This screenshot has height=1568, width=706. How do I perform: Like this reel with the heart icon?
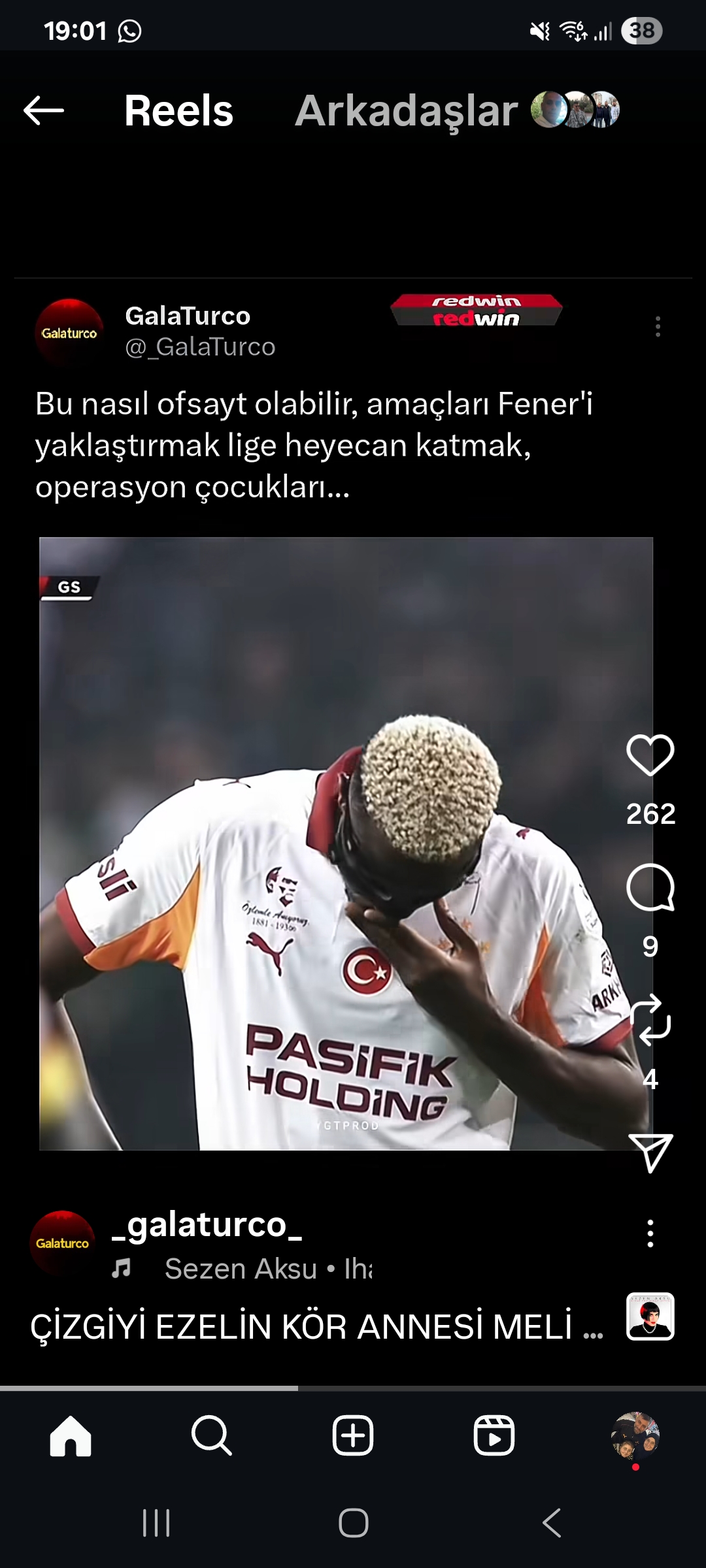(x=650, y=755)
